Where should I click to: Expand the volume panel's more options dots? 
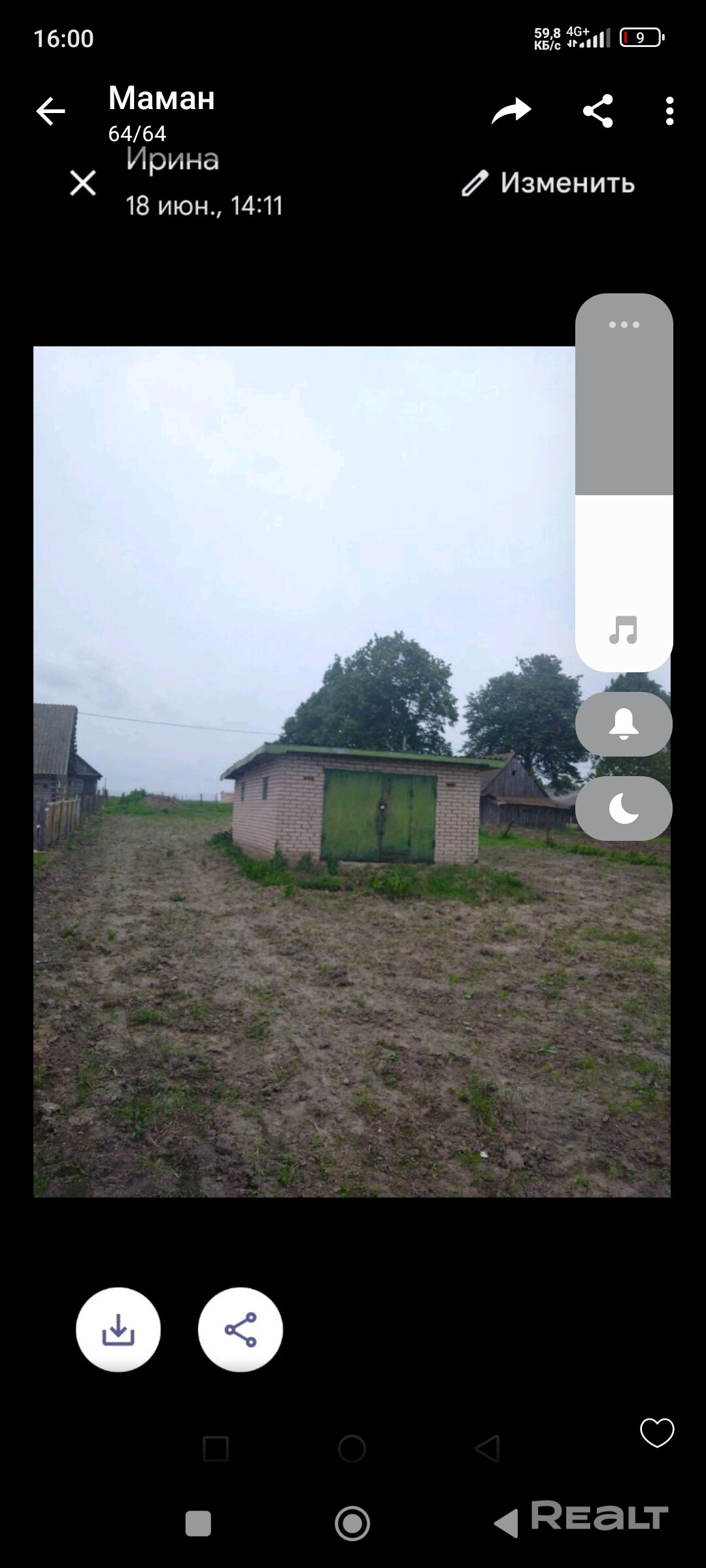pyautogui.click(x=624, y=325)
